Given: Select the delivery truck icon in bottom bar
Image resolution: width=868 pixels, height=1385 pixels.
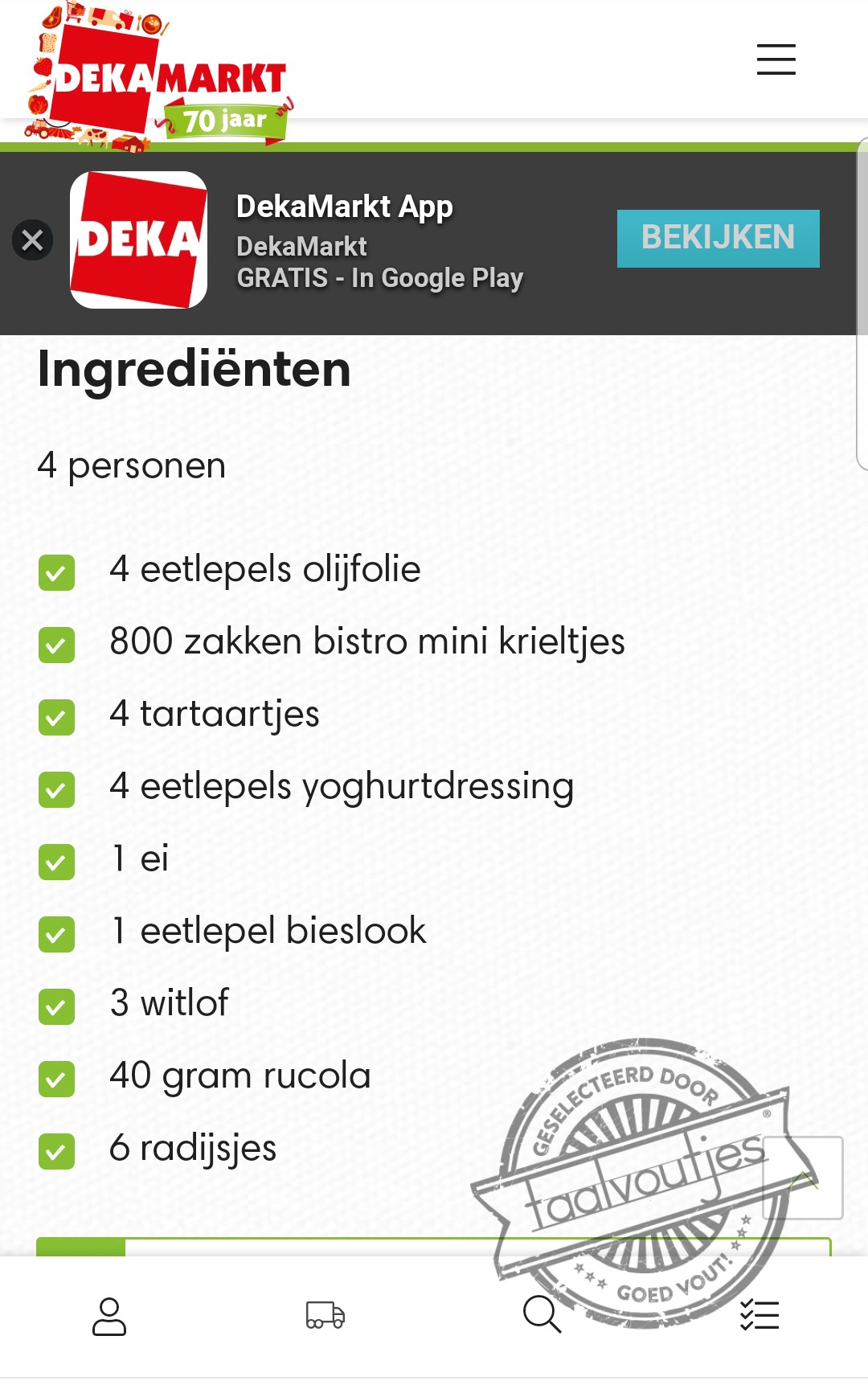Looking at the screenshot, I should pos(325,1314).
